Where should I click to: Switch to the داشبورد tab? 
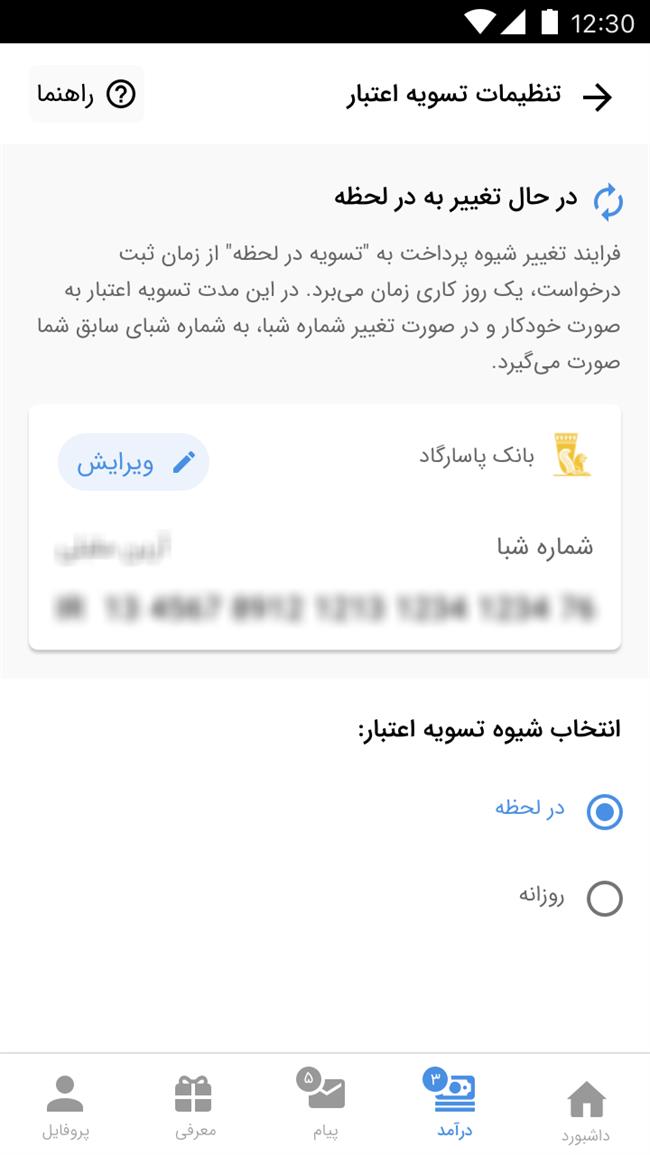point(586,1110)
